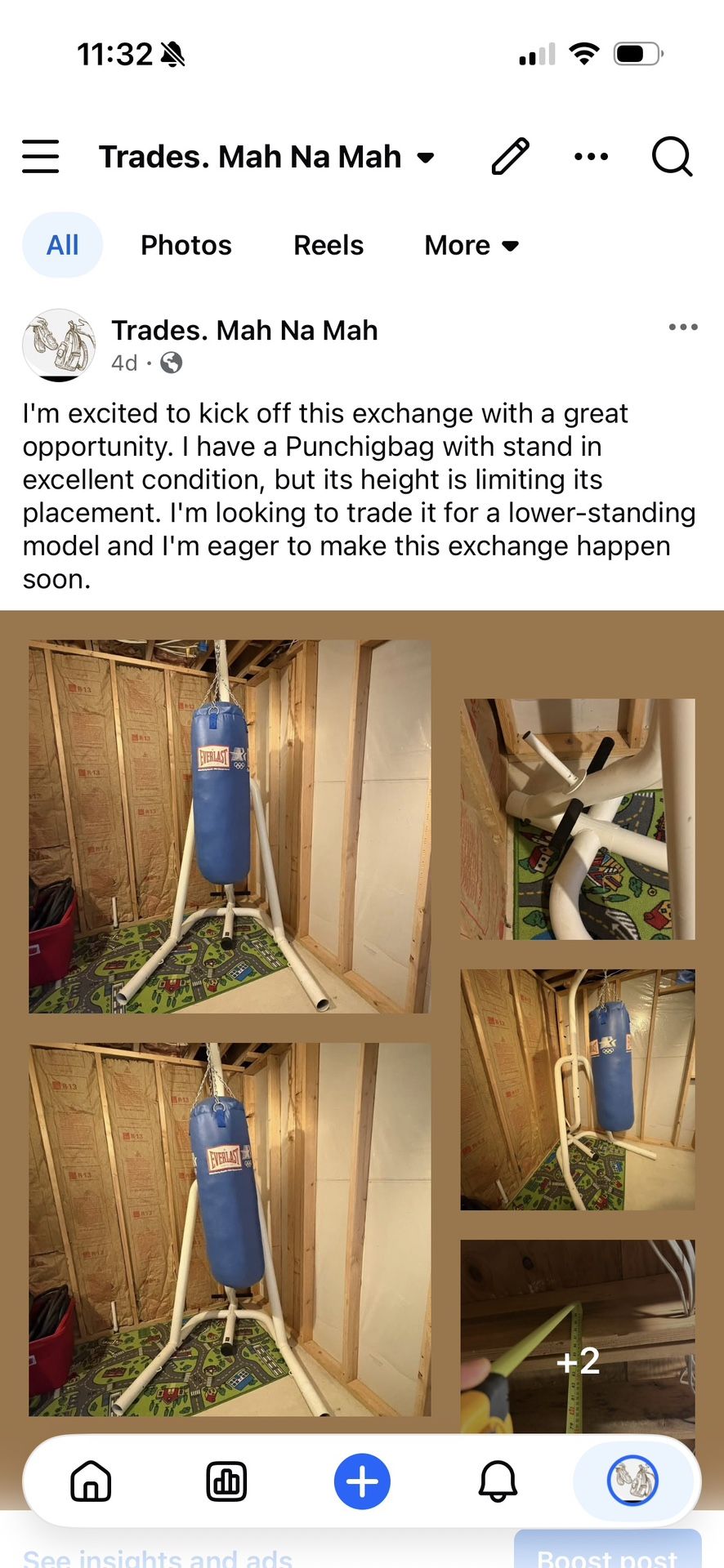The image size is (724, 1568).
Task: Select the All filter chip
Action: point(62,245)
